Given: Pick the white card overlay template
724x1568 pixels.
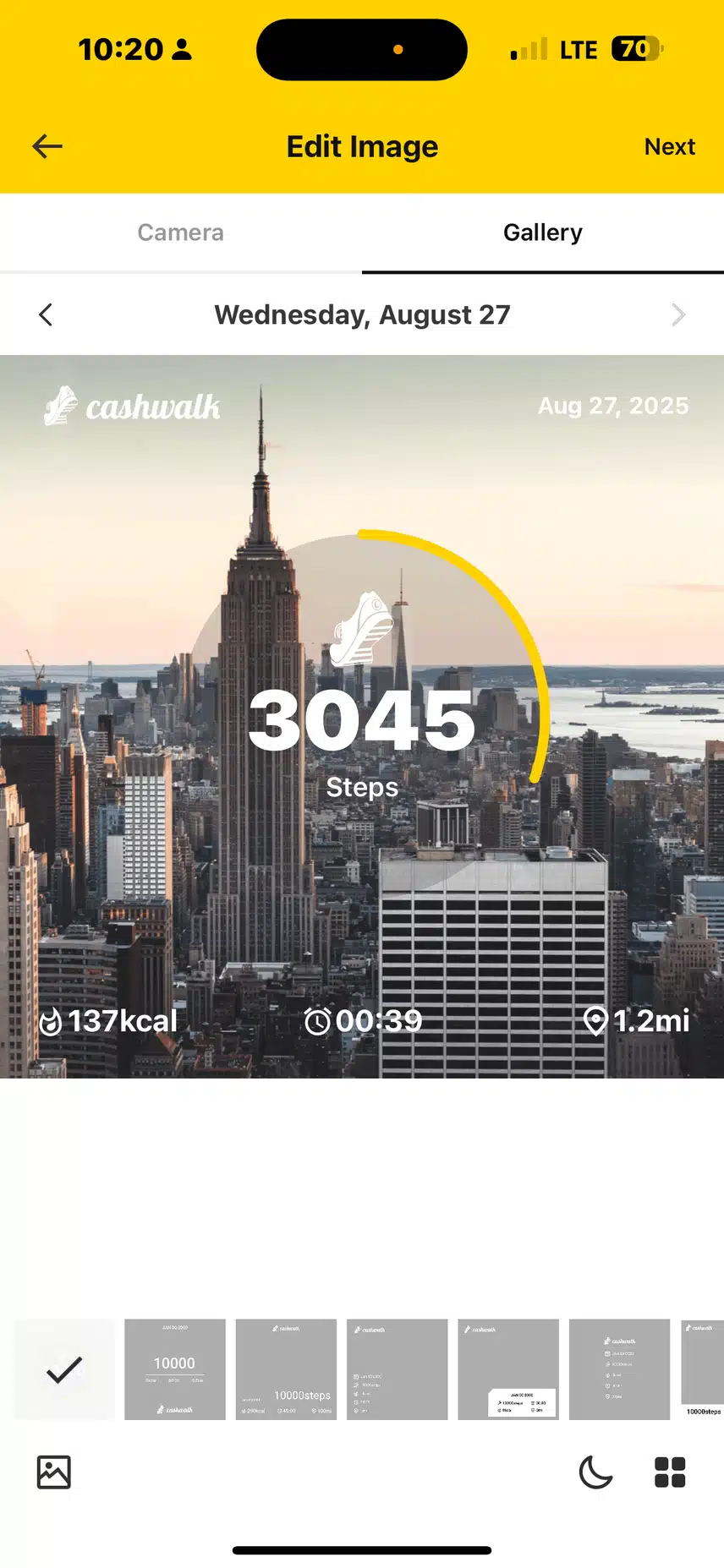Looking at the screenshot, I should point(508,1369).
